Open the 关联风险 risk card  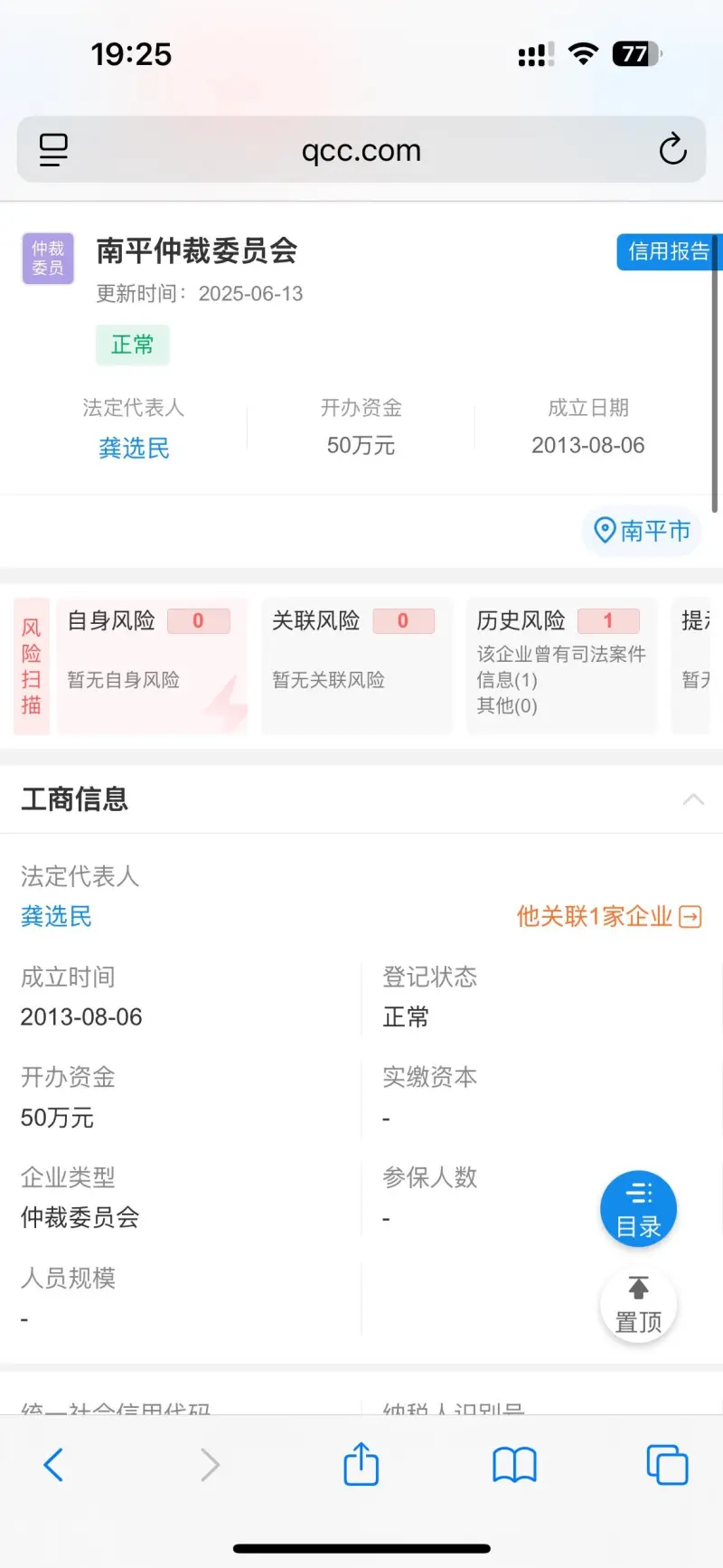pos(356,665)
